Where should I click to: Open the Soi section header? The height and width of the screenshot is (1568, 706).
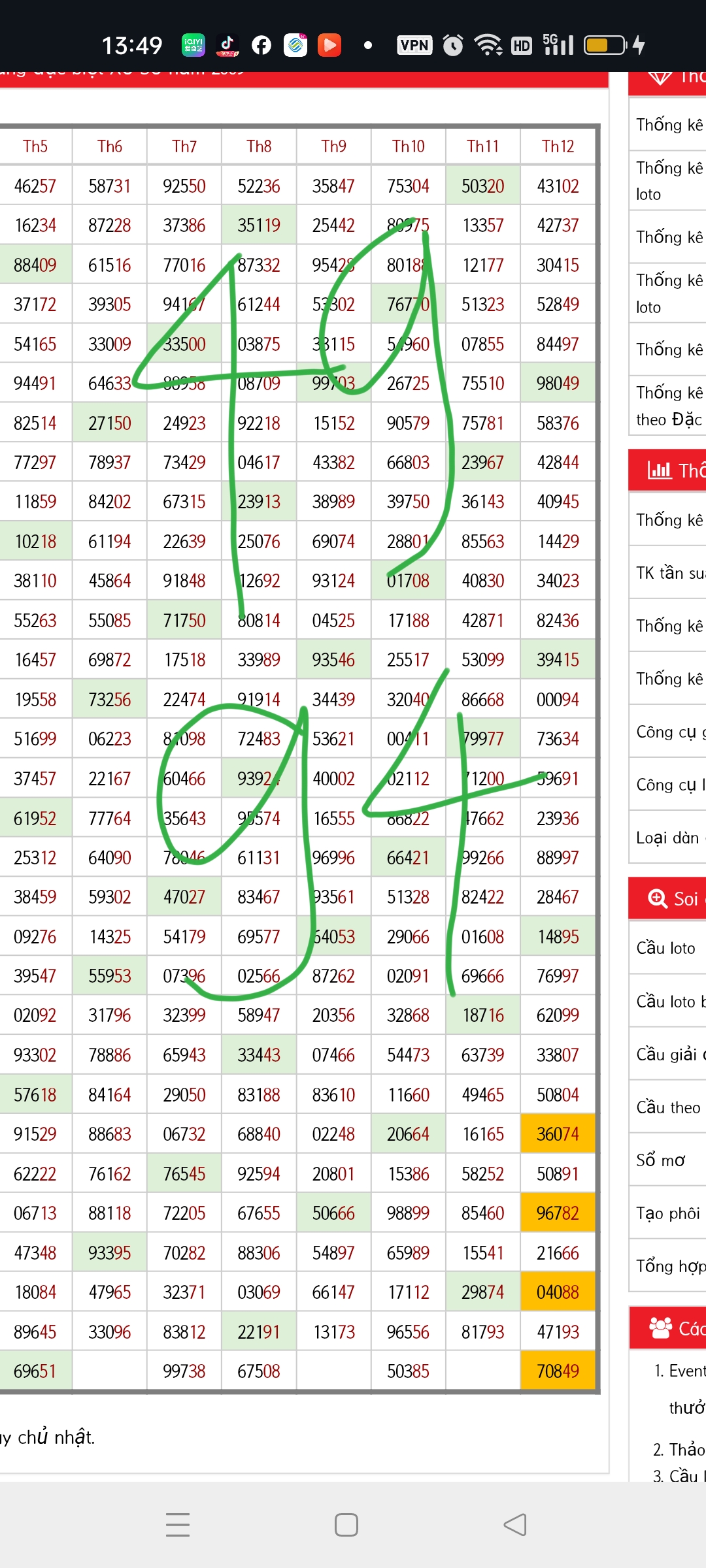pos(673,898)
